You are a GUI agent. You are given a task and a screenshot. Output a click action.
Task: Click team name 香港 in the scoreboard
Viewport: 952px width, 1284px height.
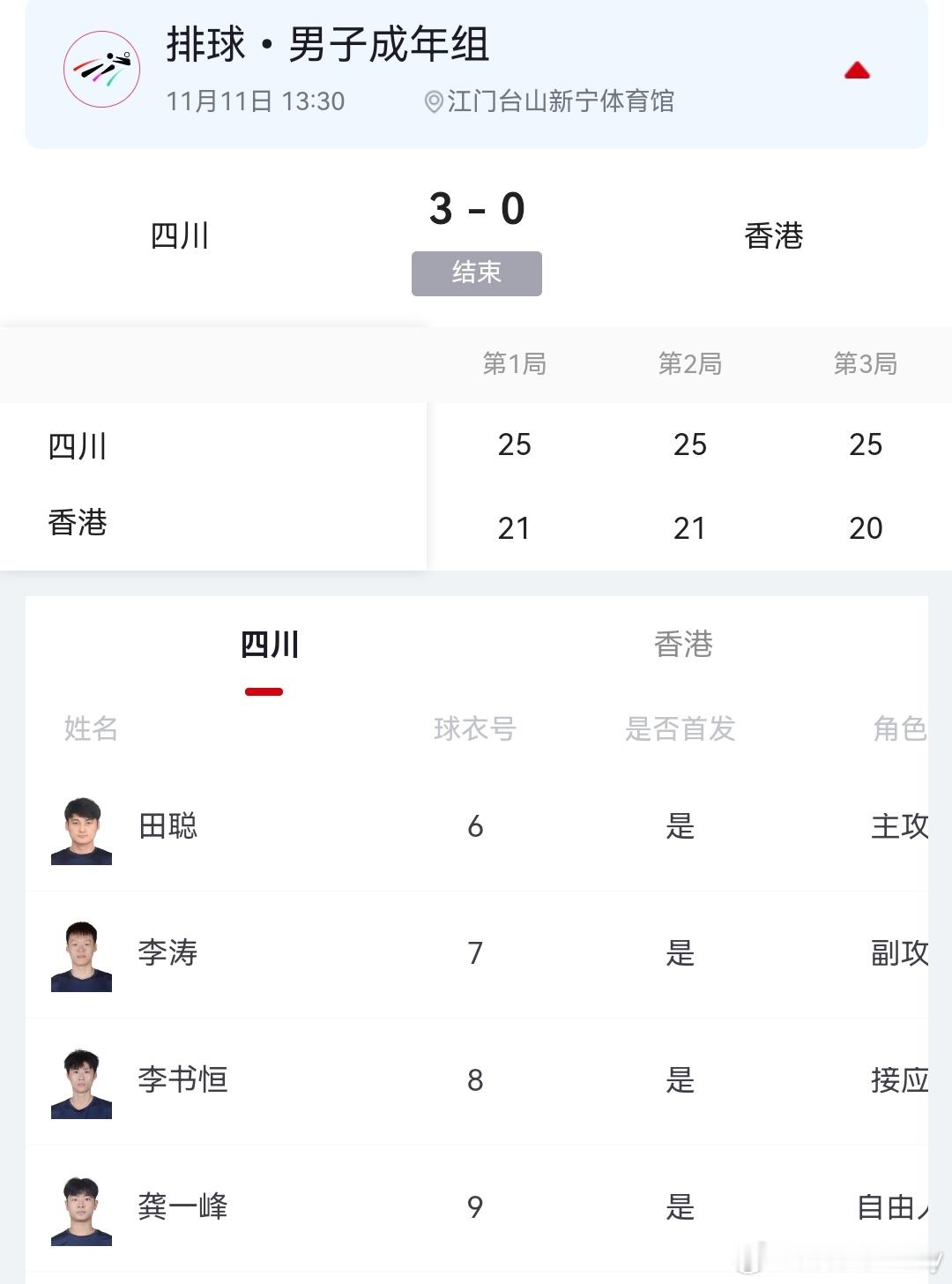[773, 235]
